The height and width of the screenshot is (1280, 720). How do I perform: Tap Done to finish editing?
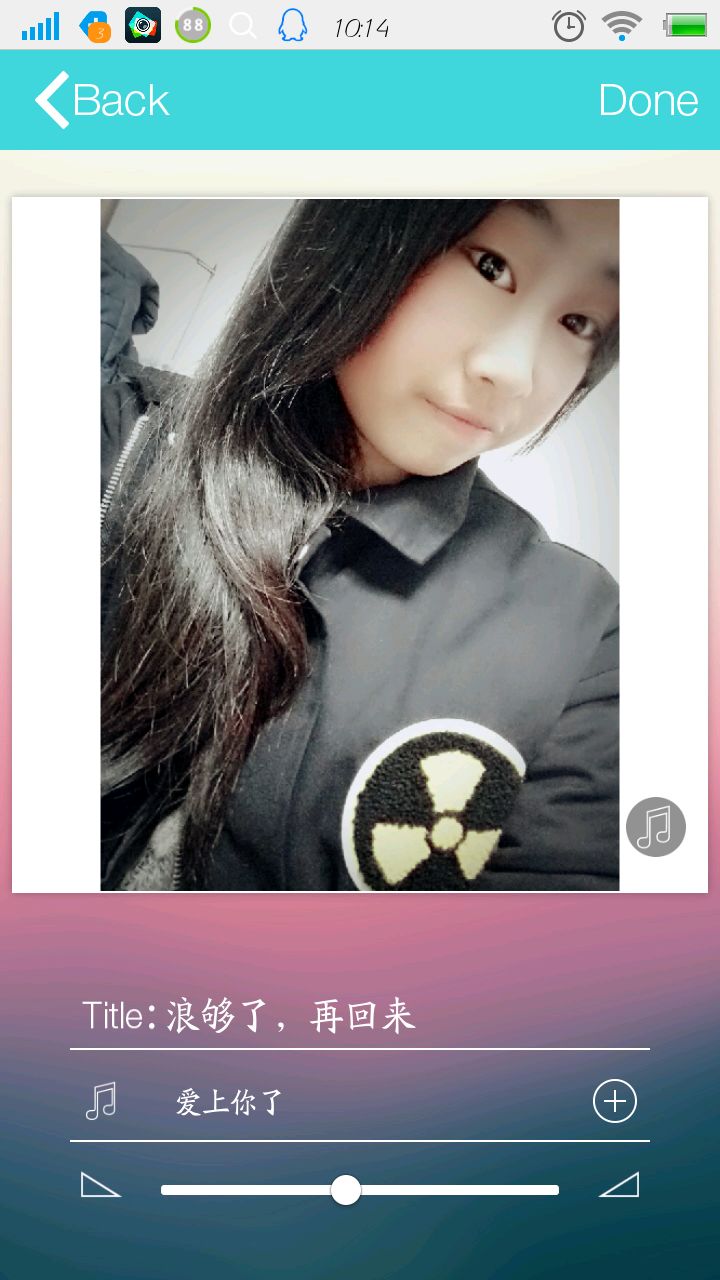tap(648, 100)
